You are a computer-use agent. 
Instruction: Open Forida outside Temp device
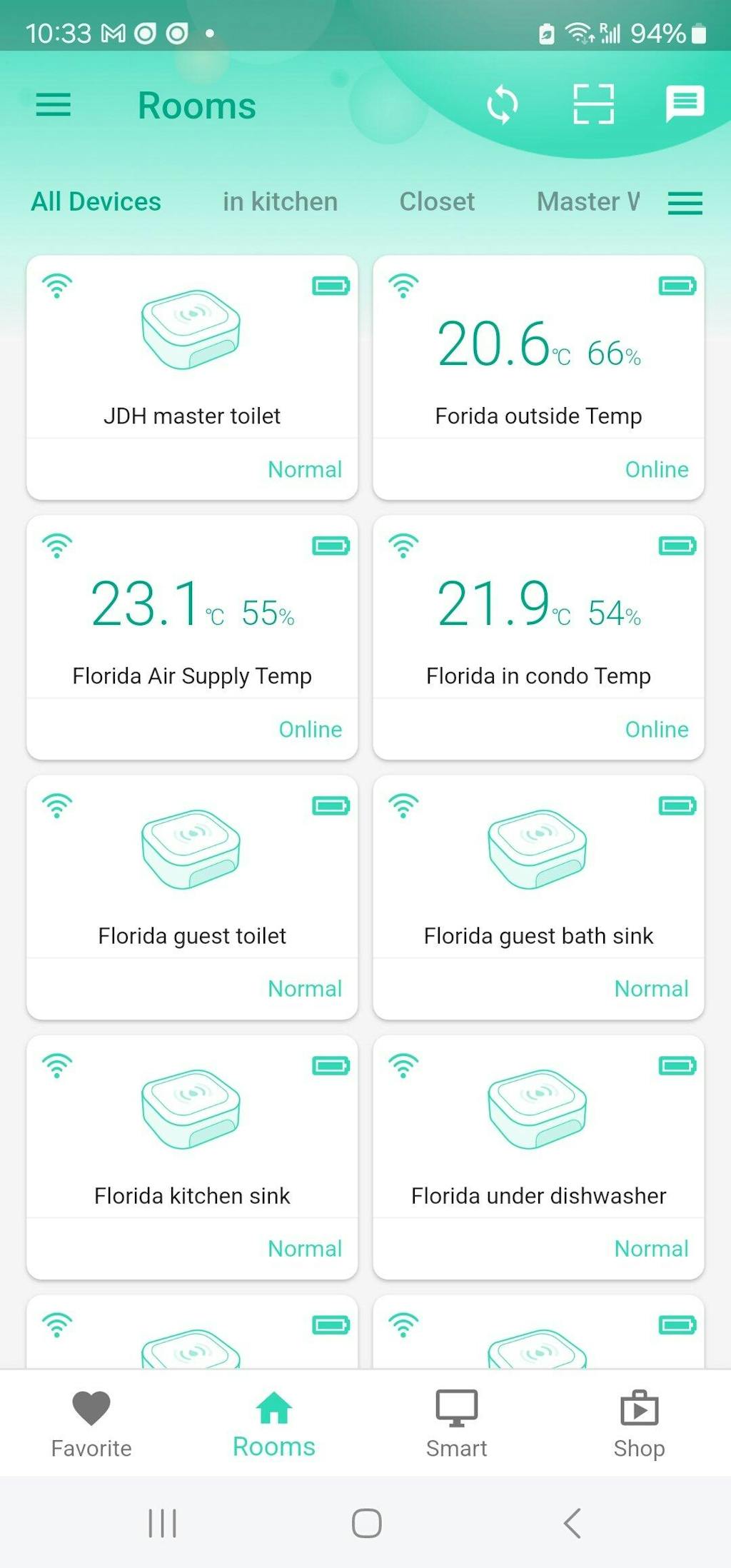tap(538, 376)
